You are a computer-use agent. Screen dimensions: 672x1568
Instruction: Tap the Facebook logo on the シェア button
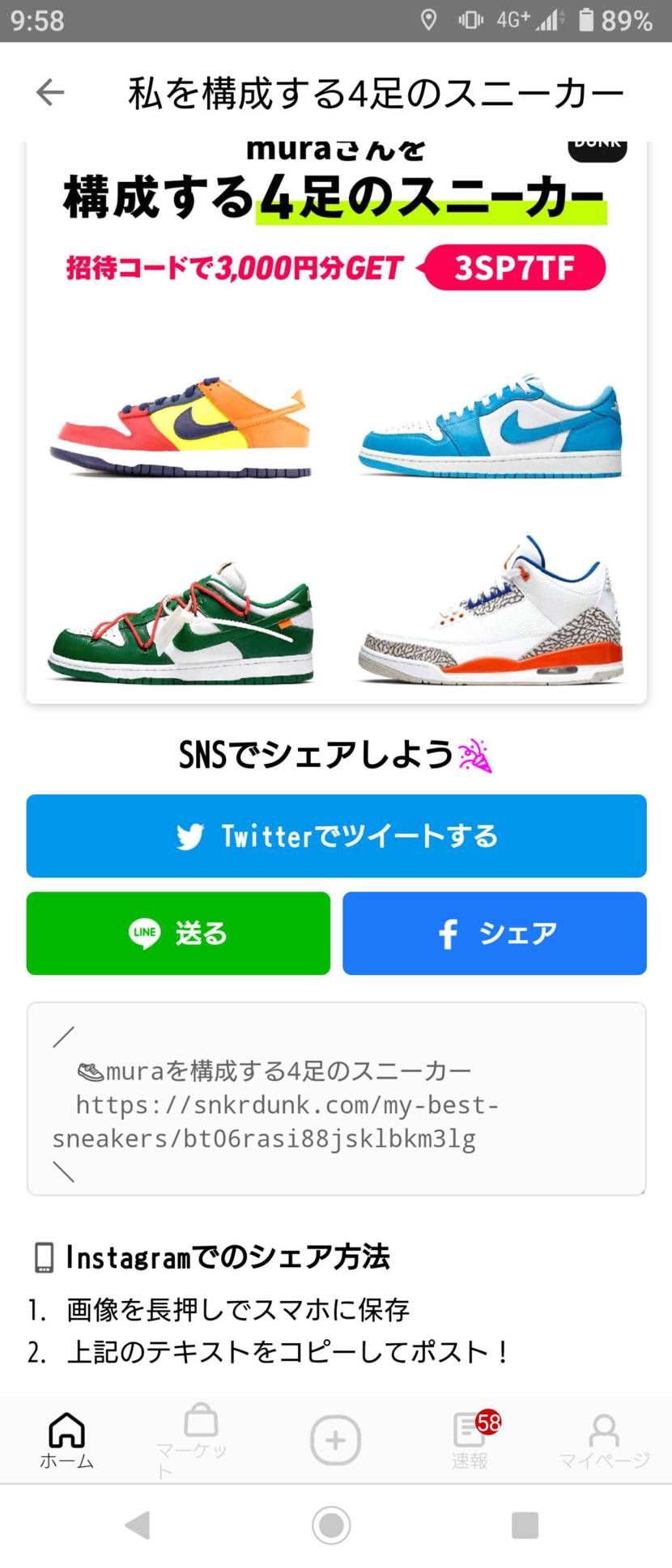point(447,933)
